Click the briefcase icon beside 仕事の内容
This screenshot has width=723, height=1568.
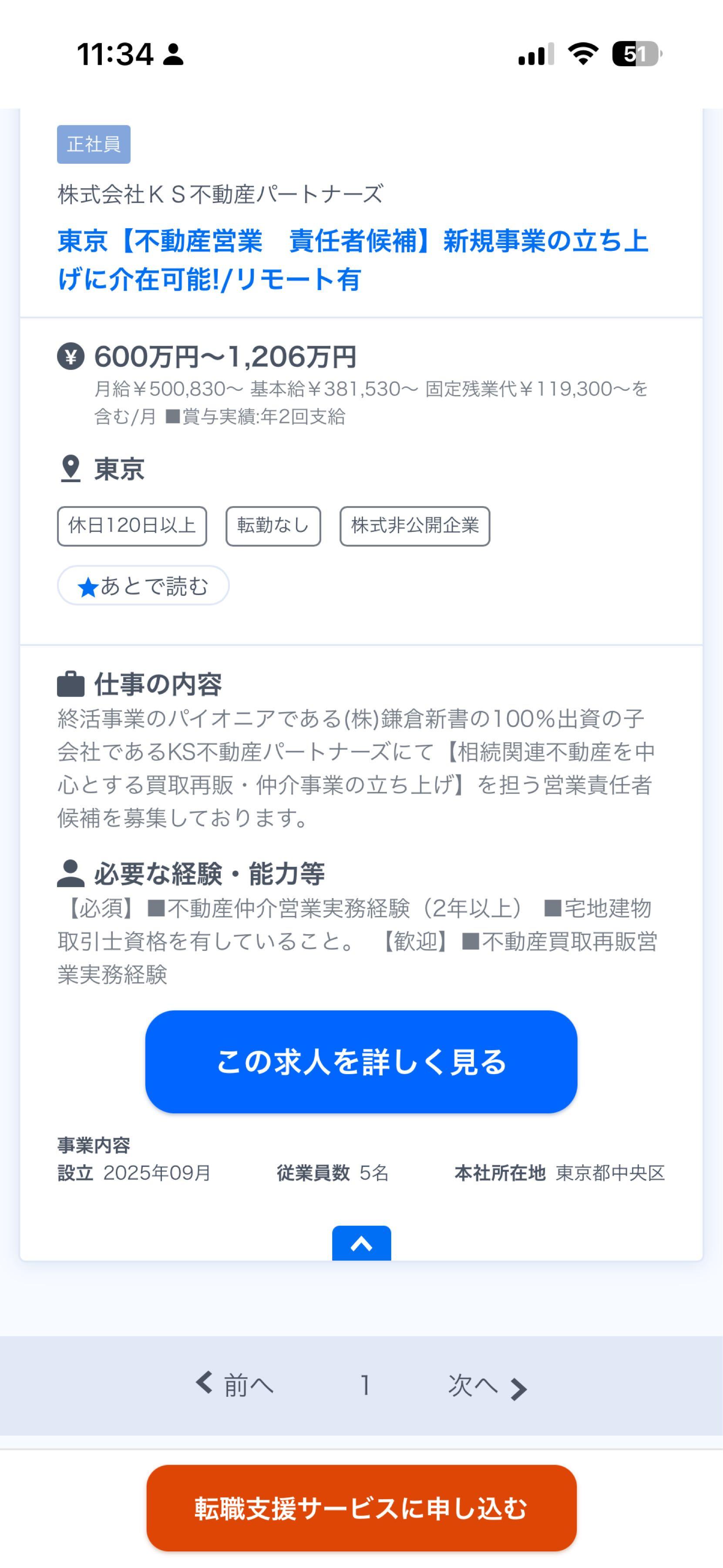(x=72, y=684)
